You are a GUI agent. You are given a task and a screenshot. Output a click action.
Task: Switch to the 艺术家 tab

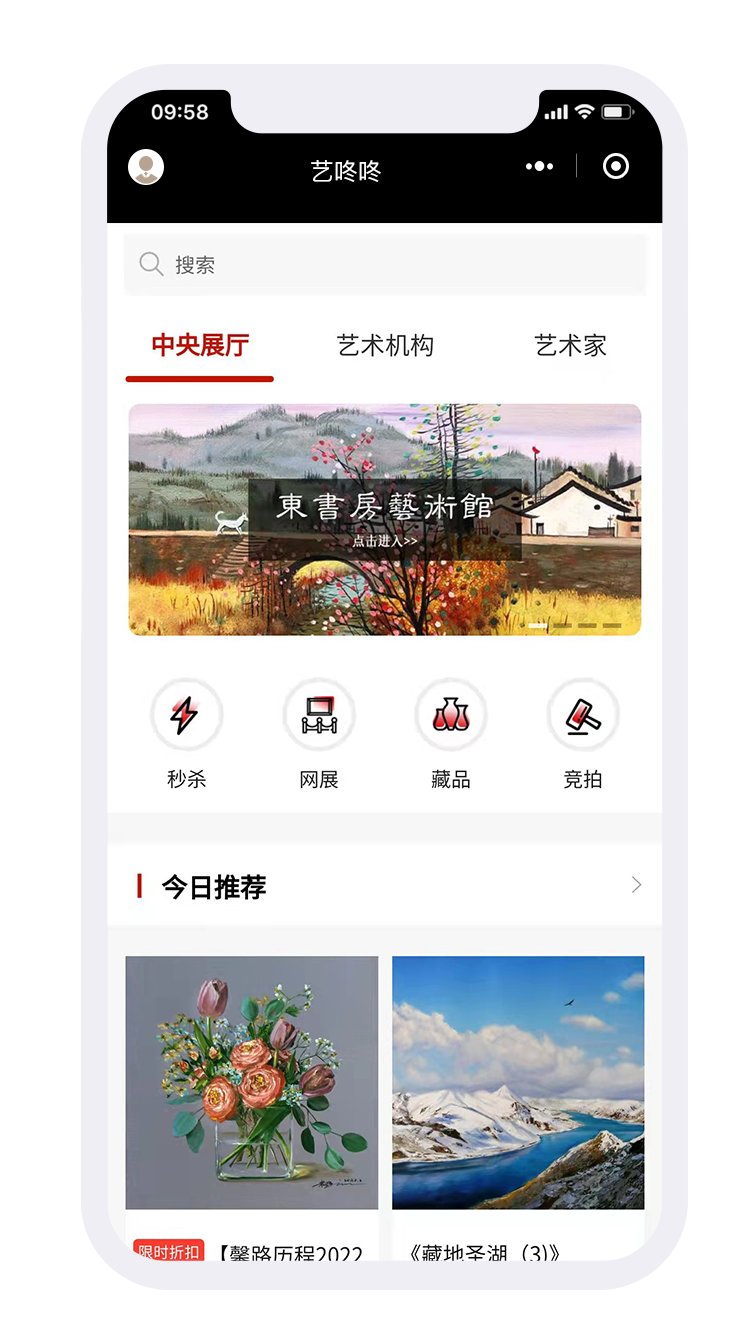[x=570, y=346]
